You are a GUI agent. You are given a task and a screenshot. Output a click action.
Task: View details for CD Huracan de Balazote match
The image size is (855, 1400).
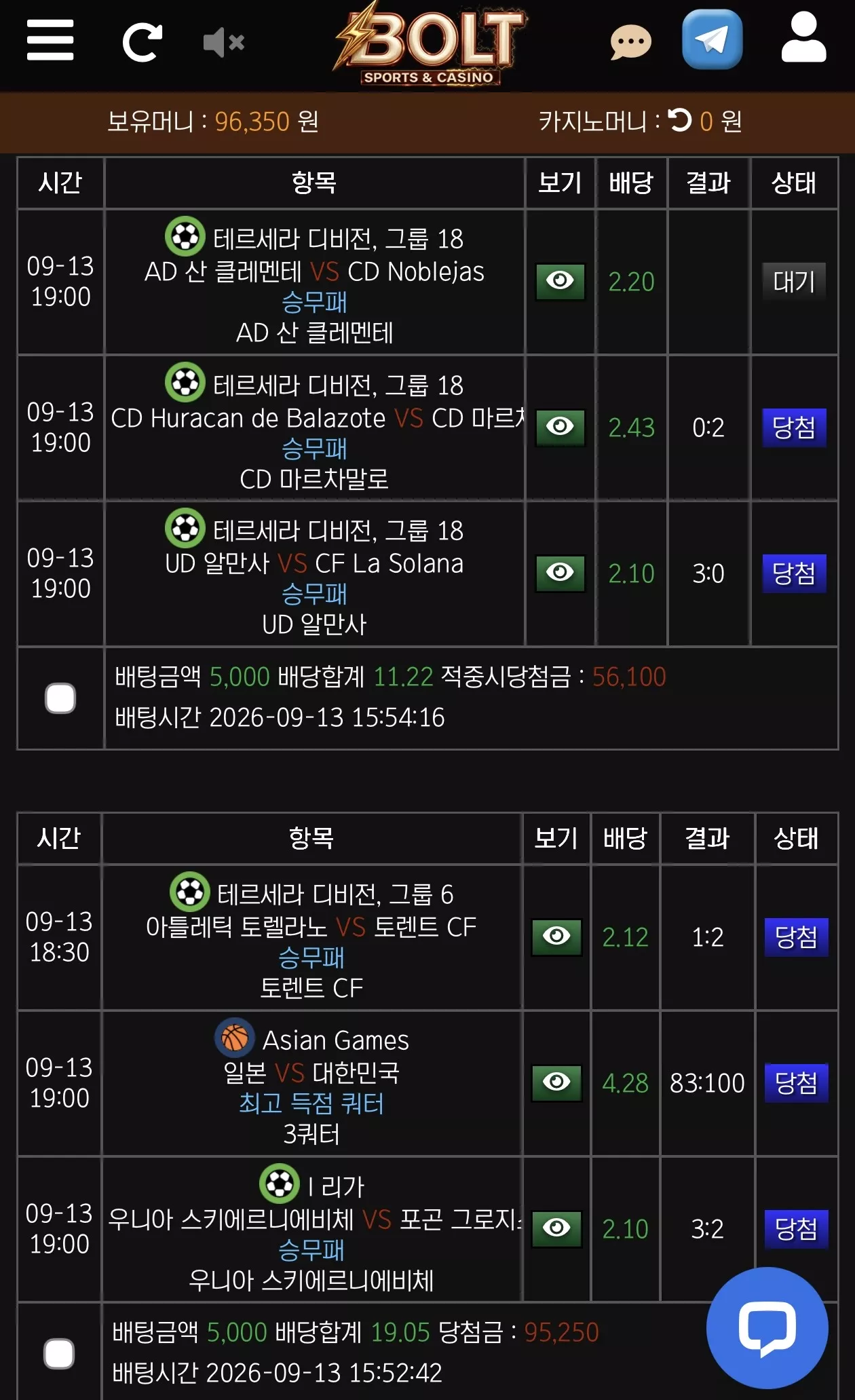[560, 427]
